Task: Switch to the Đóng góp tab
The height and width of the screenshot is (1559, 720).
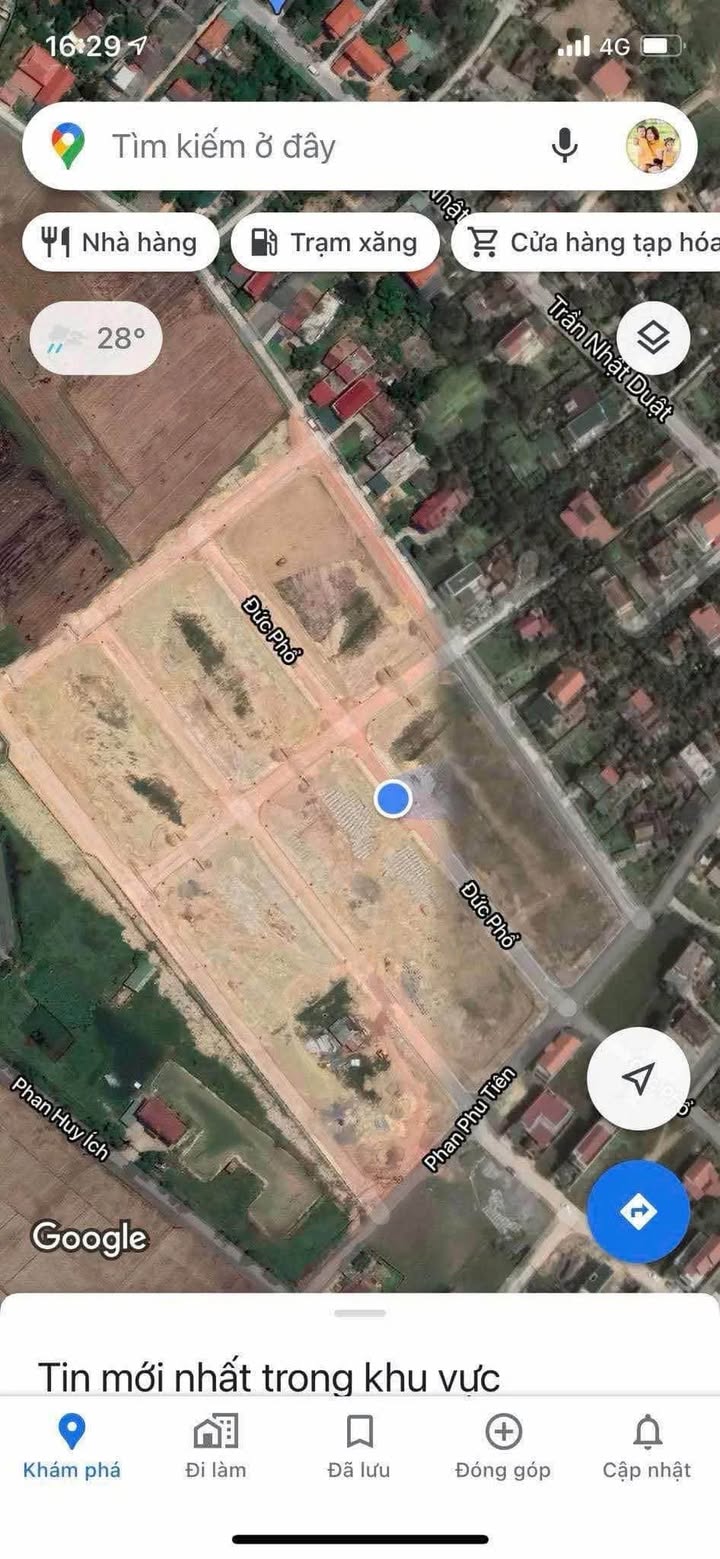Action: (503, 1445)
